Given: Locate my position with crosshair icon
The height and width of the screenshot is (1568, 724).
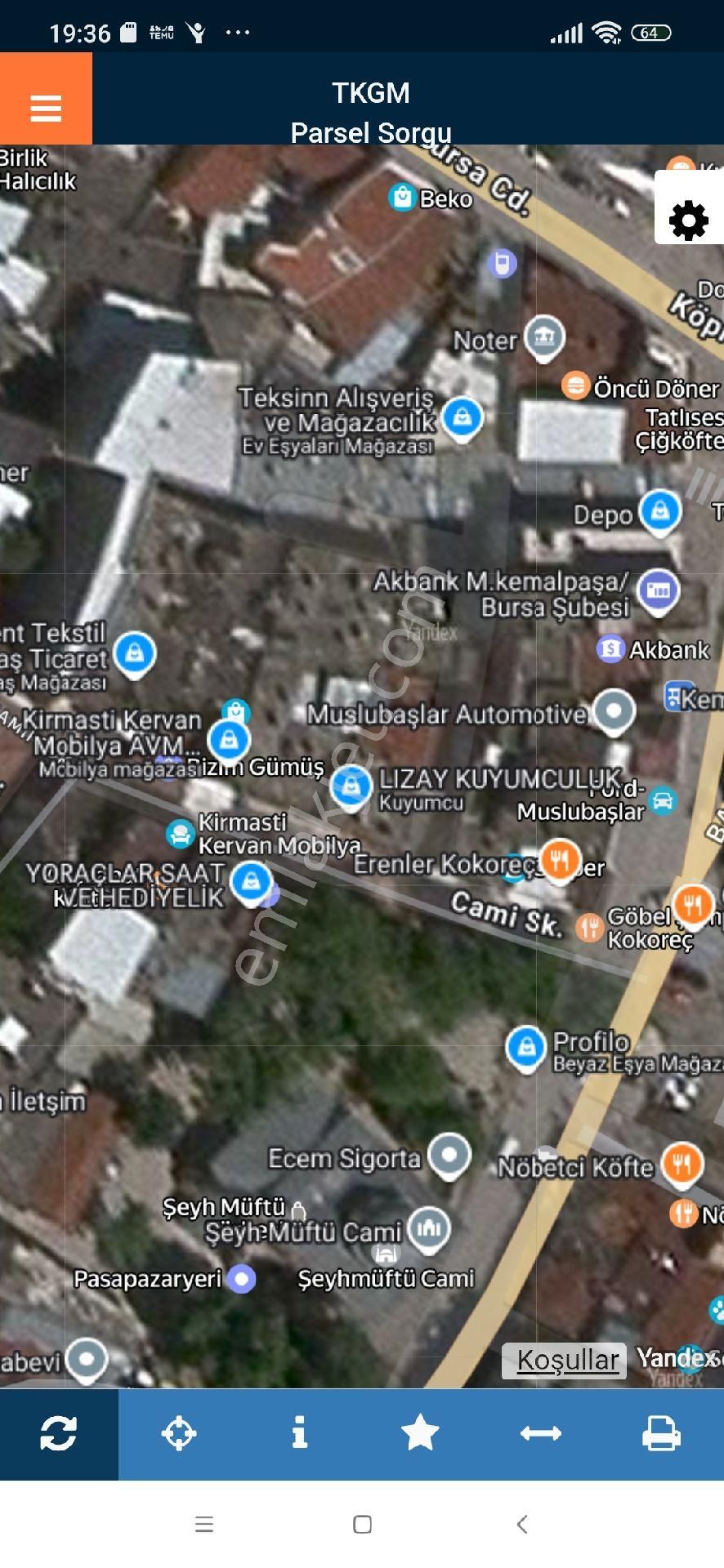Looking at the screenshot, I should point(179,1433).
